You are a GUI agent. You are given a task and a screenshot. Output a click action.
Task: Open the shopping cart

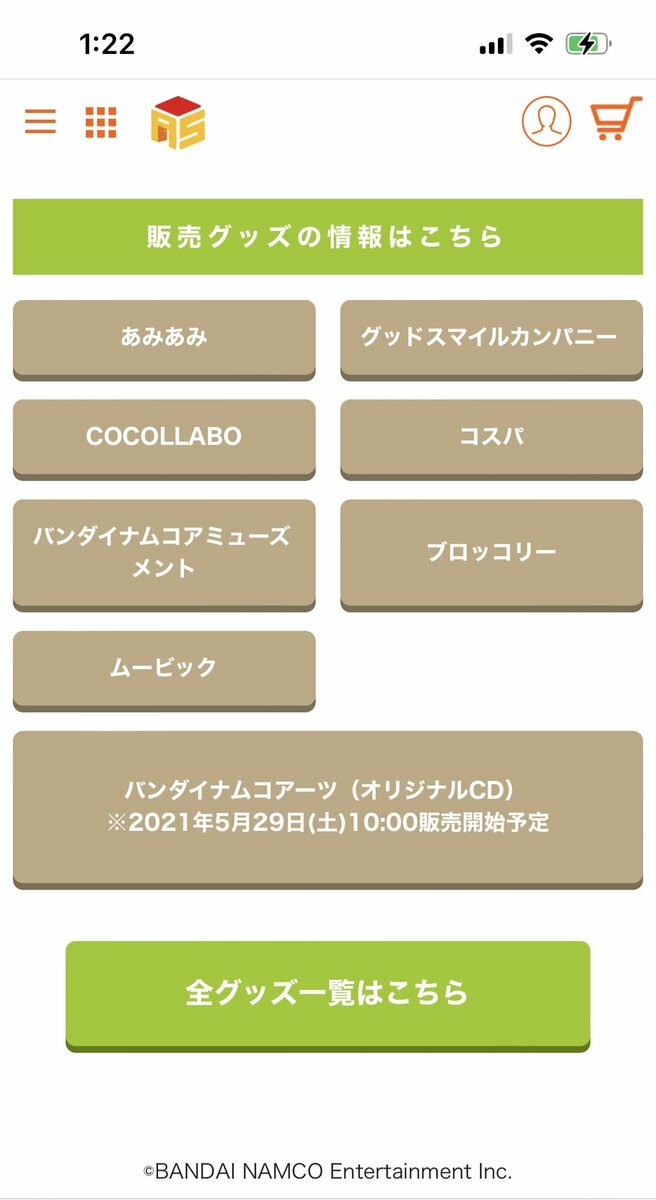(x=615, y=121)
